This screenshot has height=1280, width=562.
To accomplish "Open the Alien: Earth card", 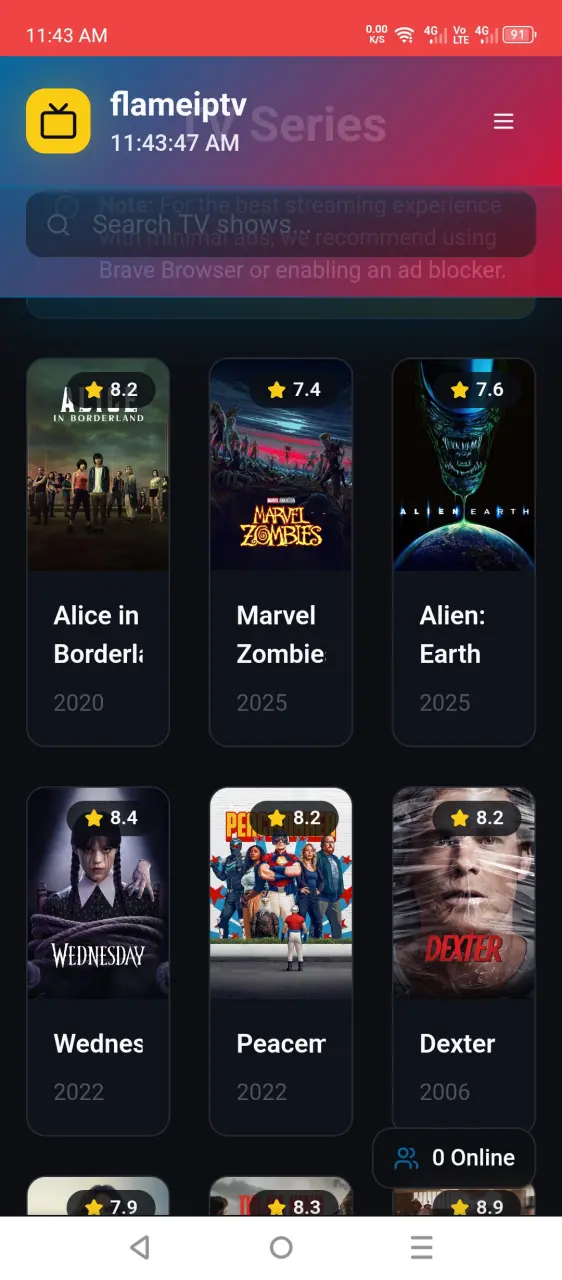I will pos(464,552).
